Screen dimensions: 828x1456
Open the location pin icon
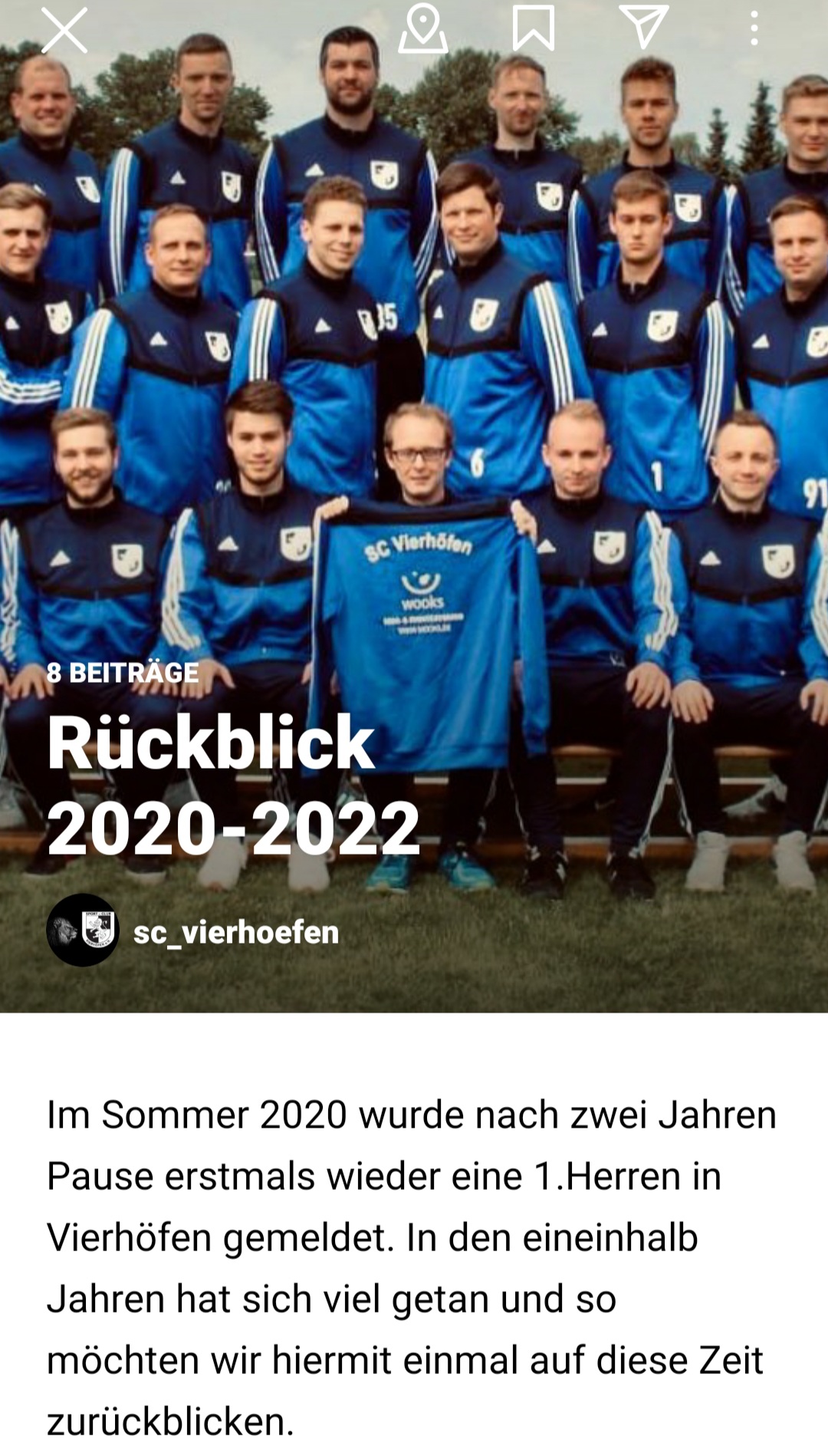coord(422,29)
